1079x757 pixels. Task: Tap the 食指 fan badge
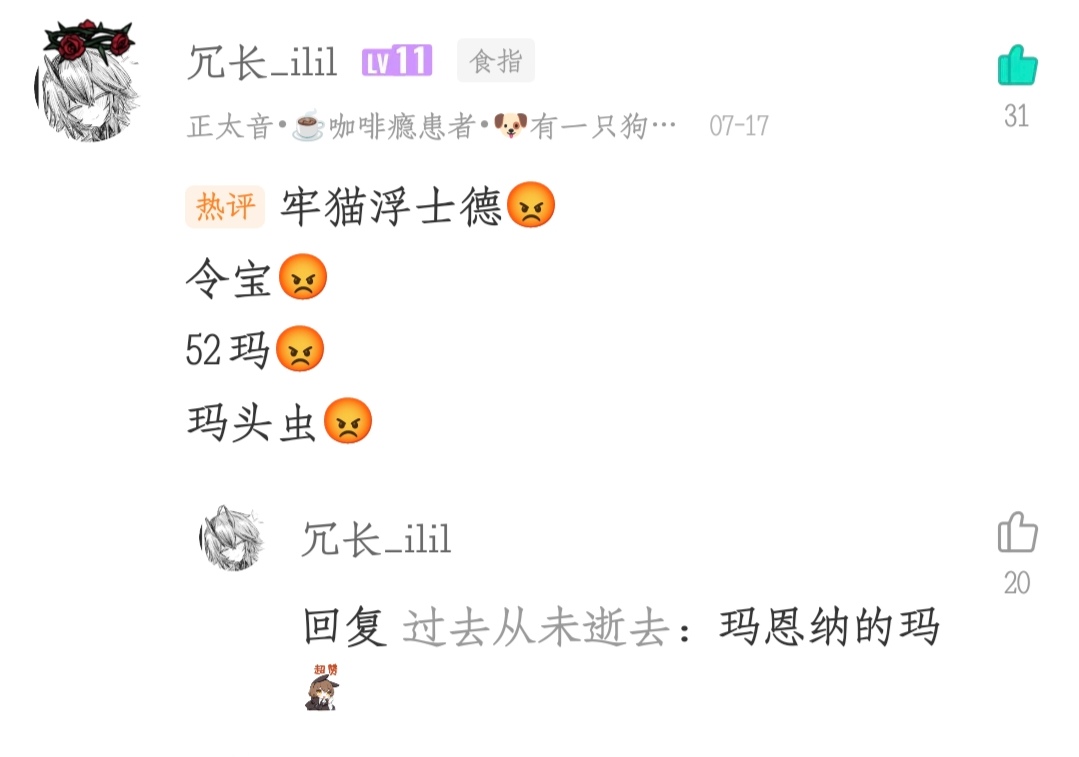point(496,61)
